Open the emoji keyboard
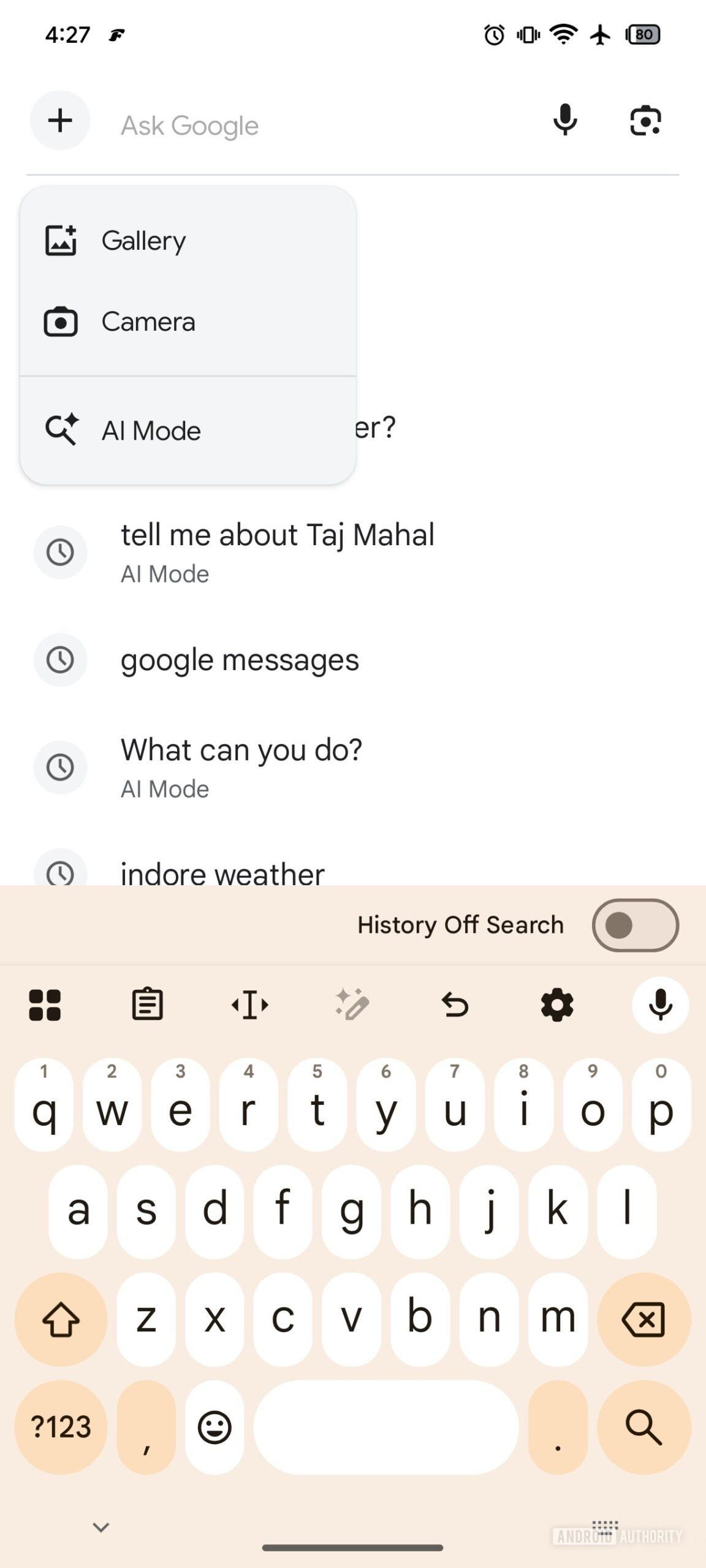The image size is (706, 1568). 214,1427
